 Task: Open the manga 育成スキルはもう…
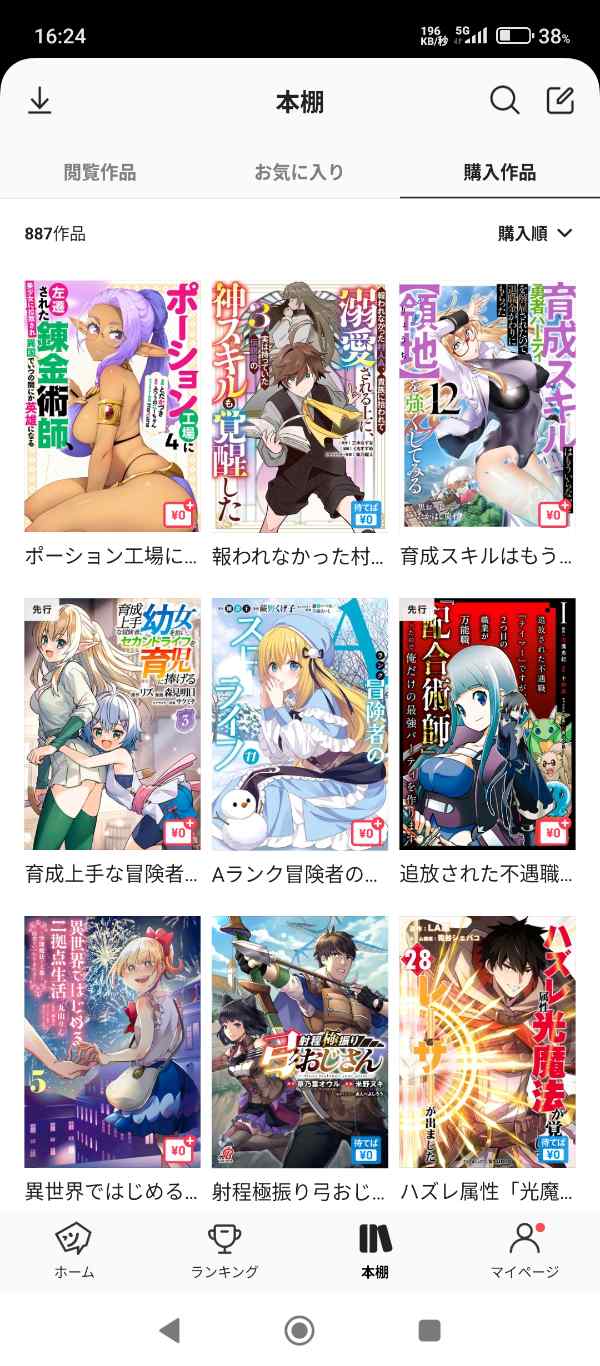click(487, 406)
